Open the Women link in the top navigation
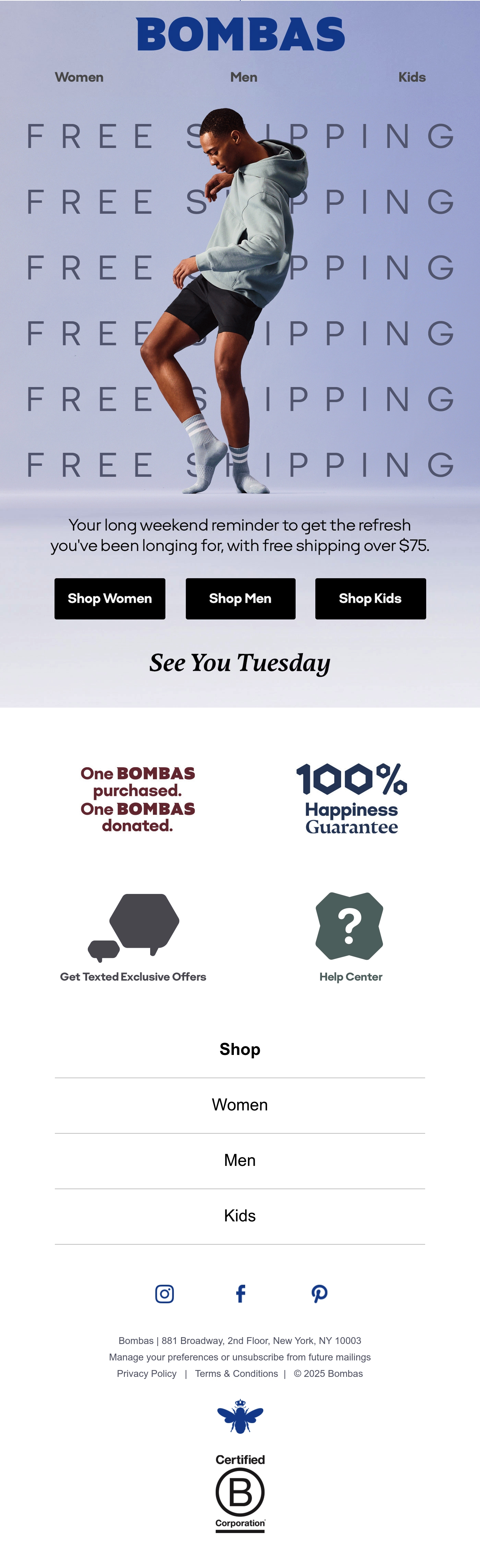 79,77
